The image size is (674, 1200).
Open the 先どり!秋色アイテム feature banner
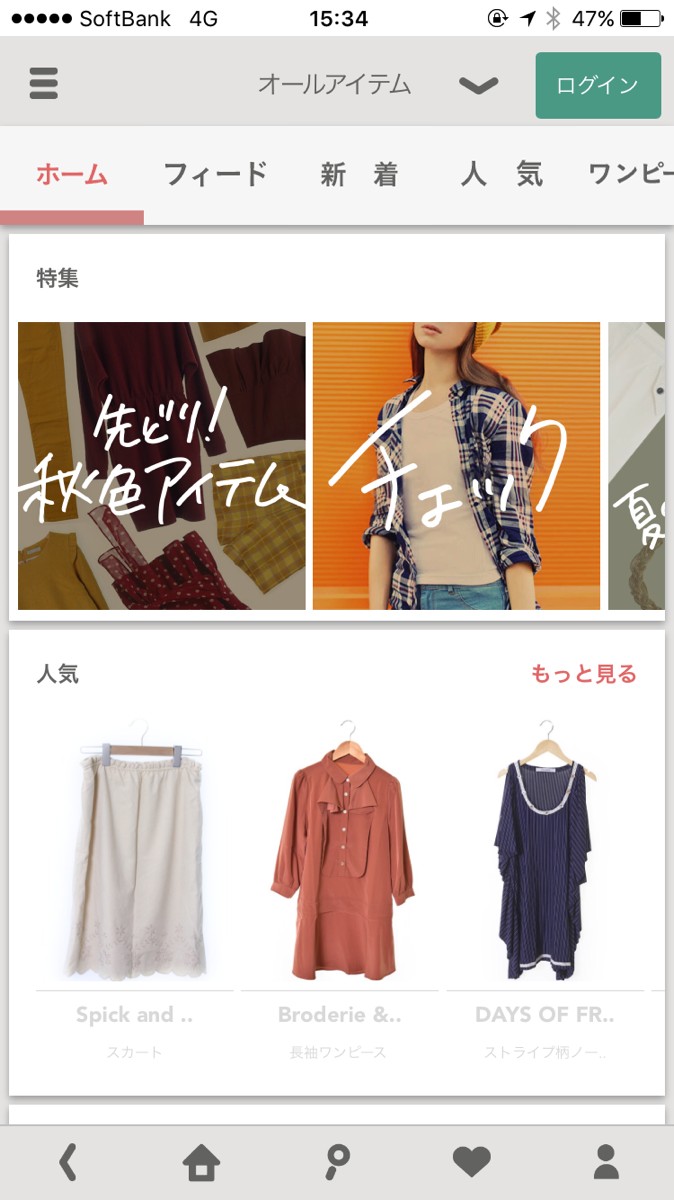pos(162,466)
